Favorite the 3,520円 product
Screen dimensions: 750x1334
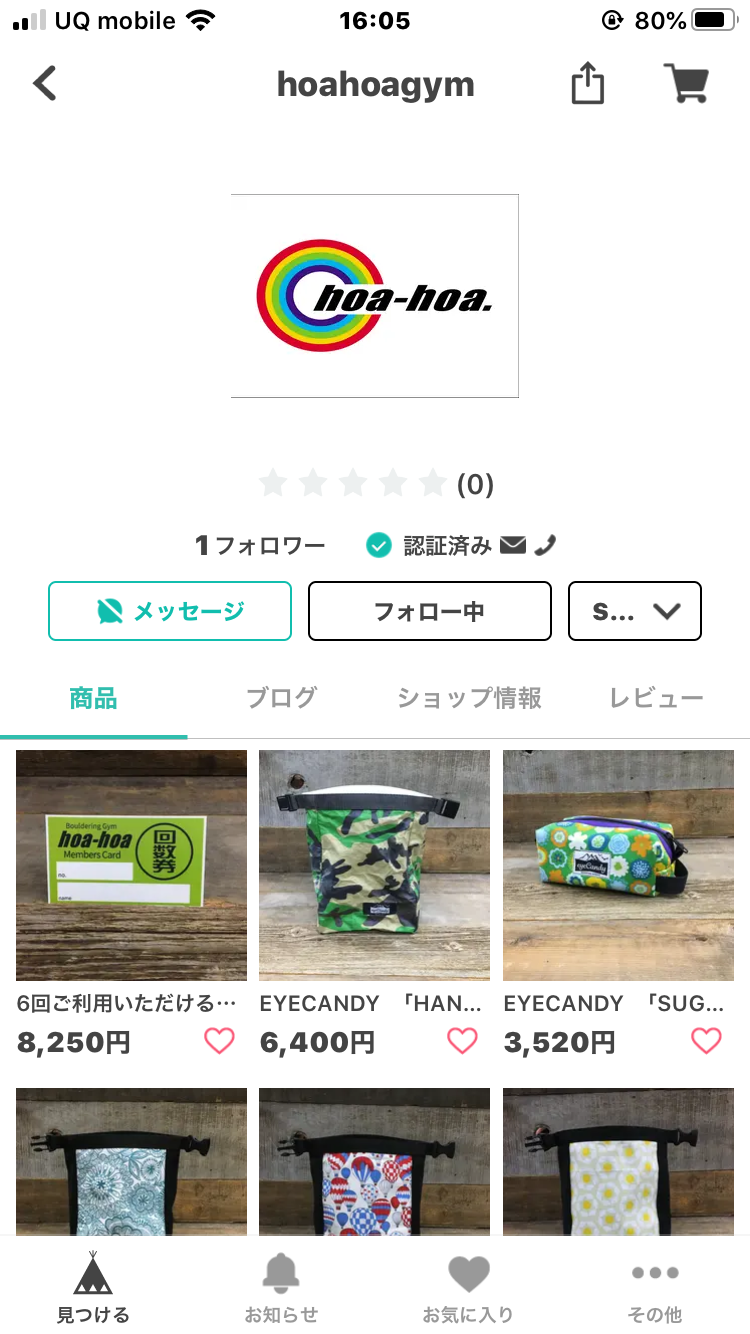pos(706,1042)
